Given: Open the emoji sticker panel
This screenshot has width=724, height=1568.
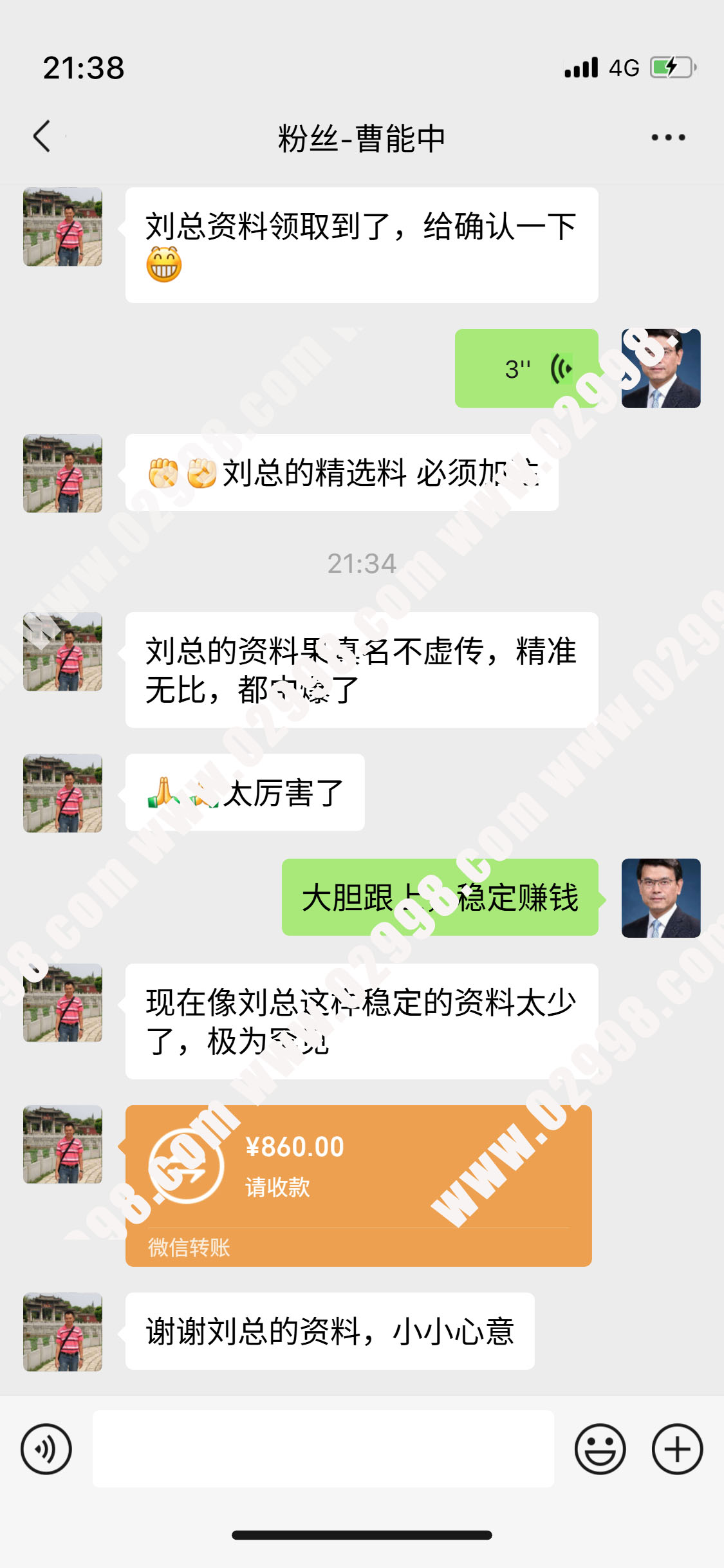Looking at the screenshot, I should (x=600, y=1449).
